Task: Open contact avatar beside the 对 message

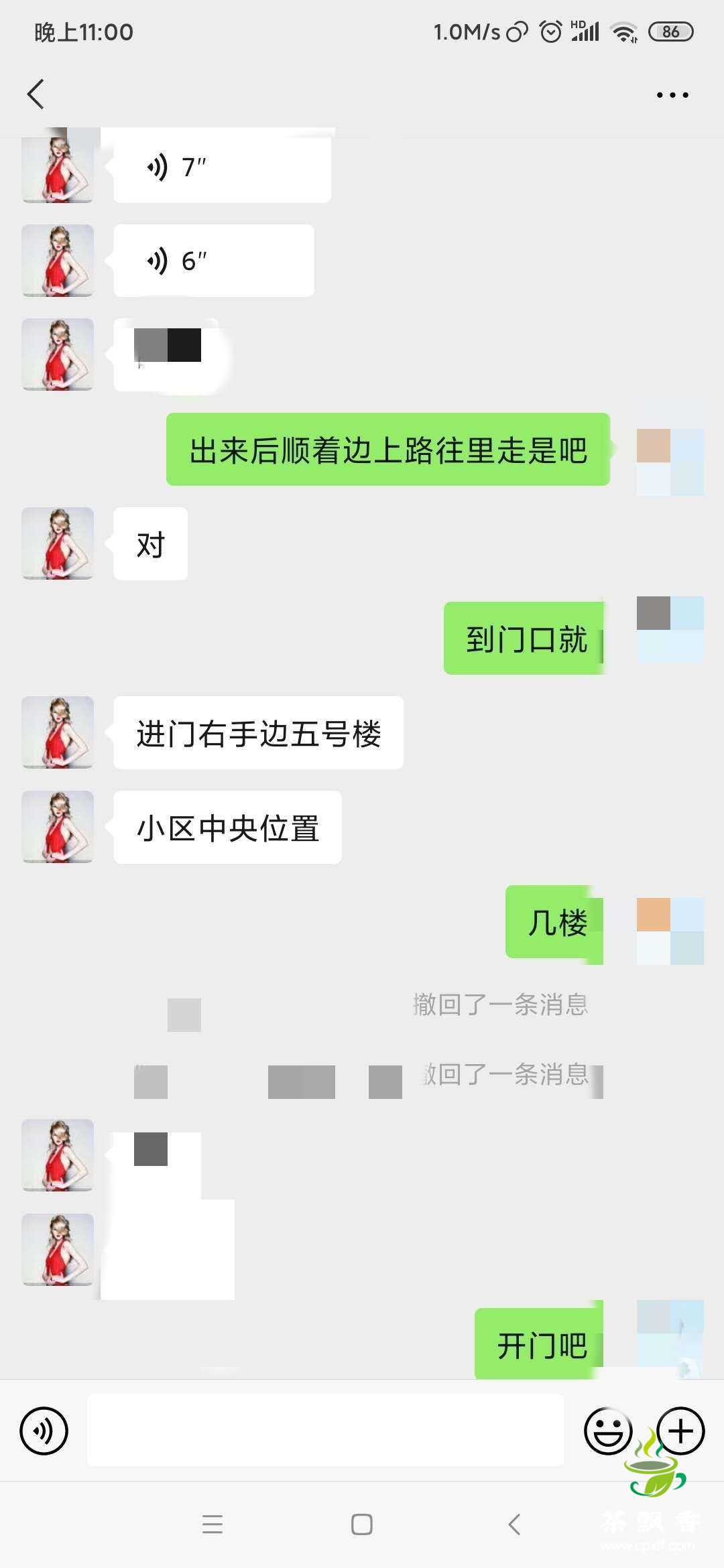Action: pyautogui.click(x=58, y=543)
